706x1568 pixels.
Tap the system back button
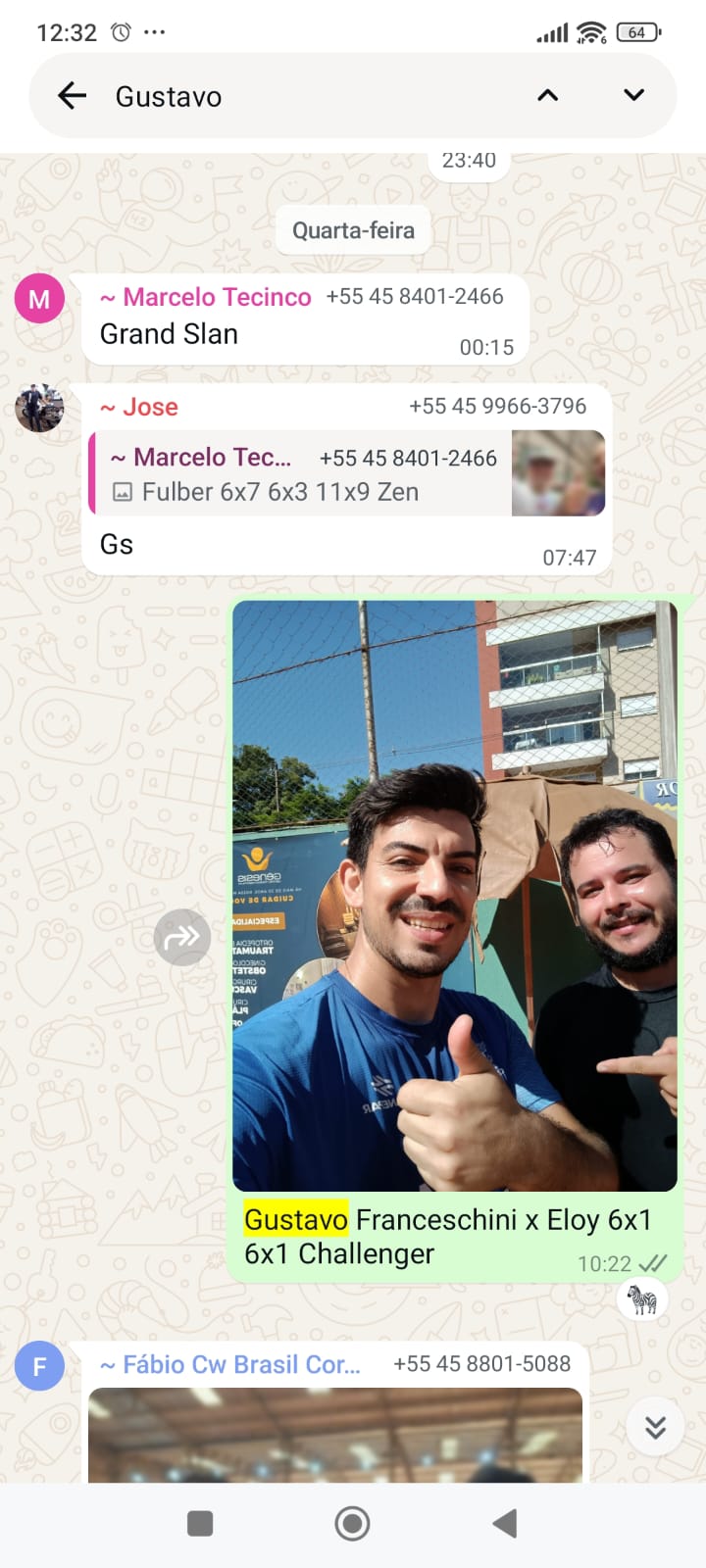(x=504, y=1523)
